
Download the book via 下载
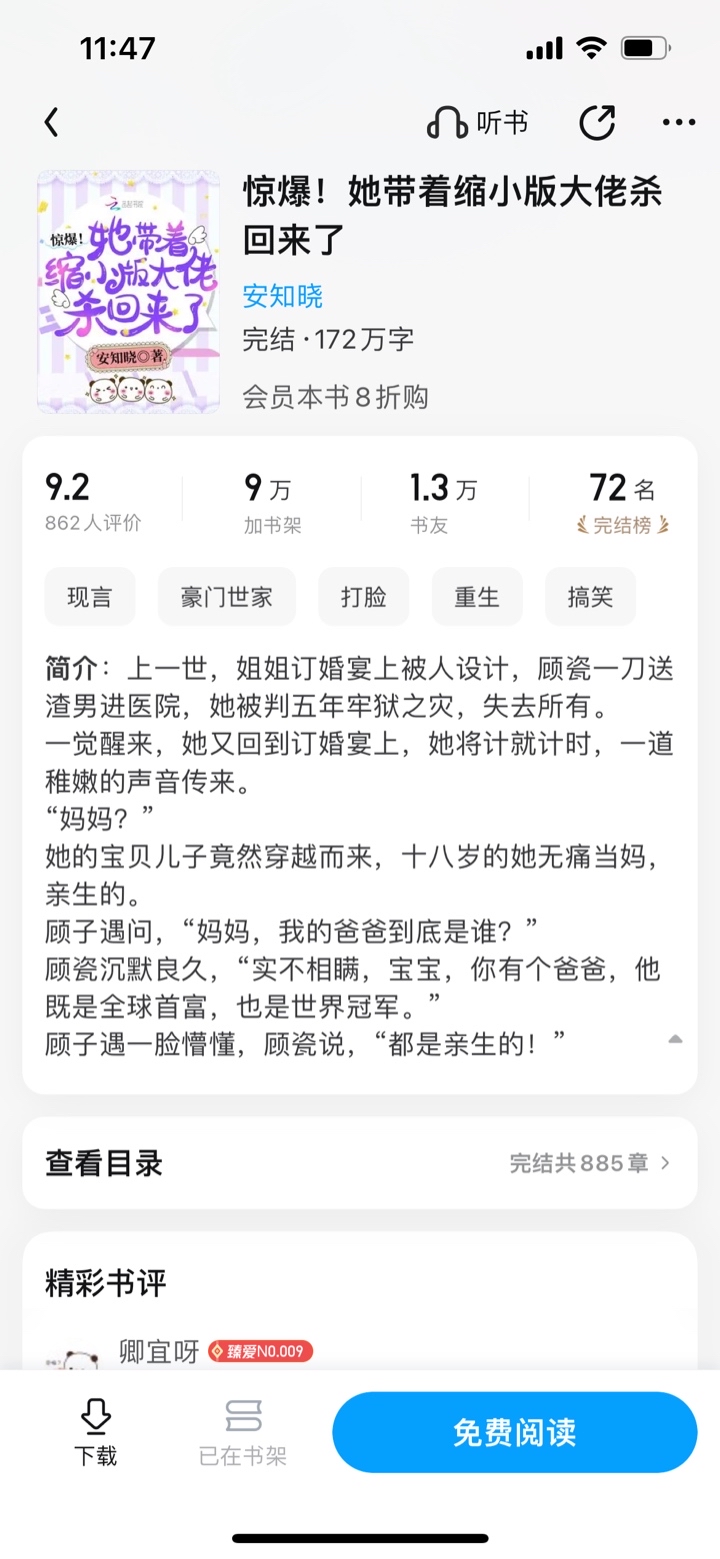95,1432
